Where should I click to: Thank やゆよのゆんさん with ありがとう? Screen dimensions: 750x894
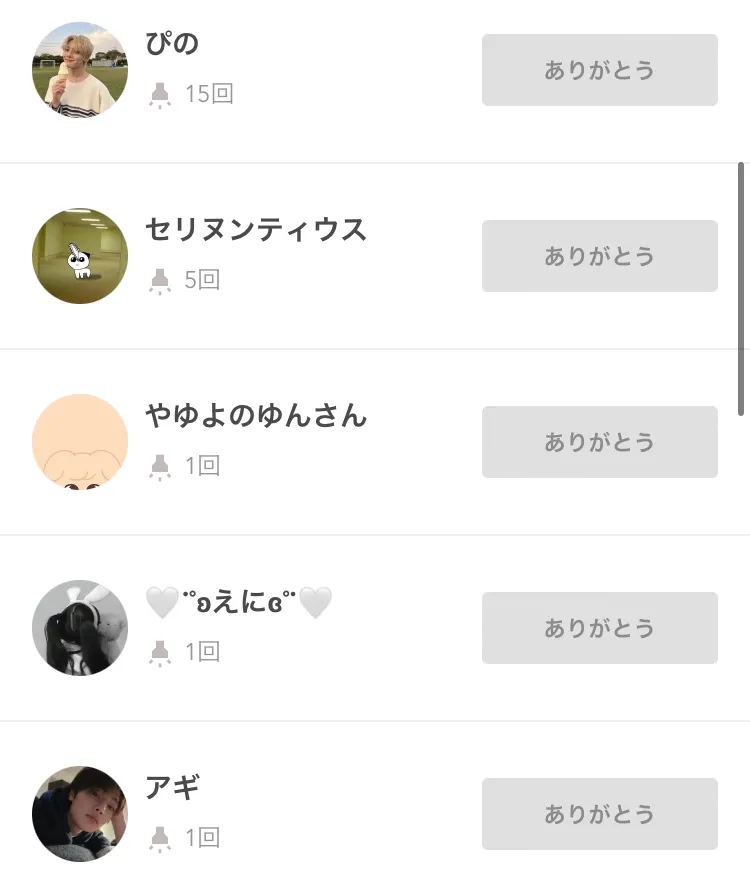(599, 442)
